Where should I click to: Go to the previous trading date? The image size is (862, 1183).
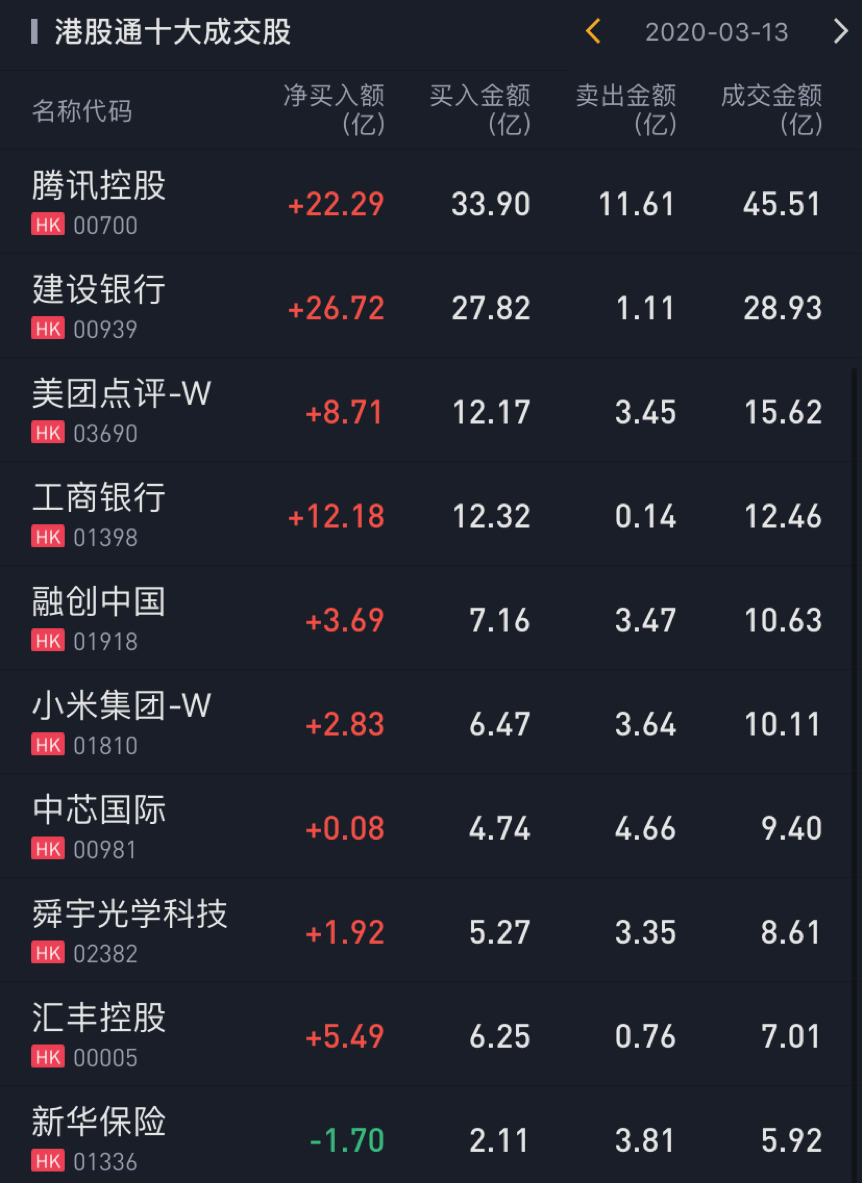[x=593, y=32]
